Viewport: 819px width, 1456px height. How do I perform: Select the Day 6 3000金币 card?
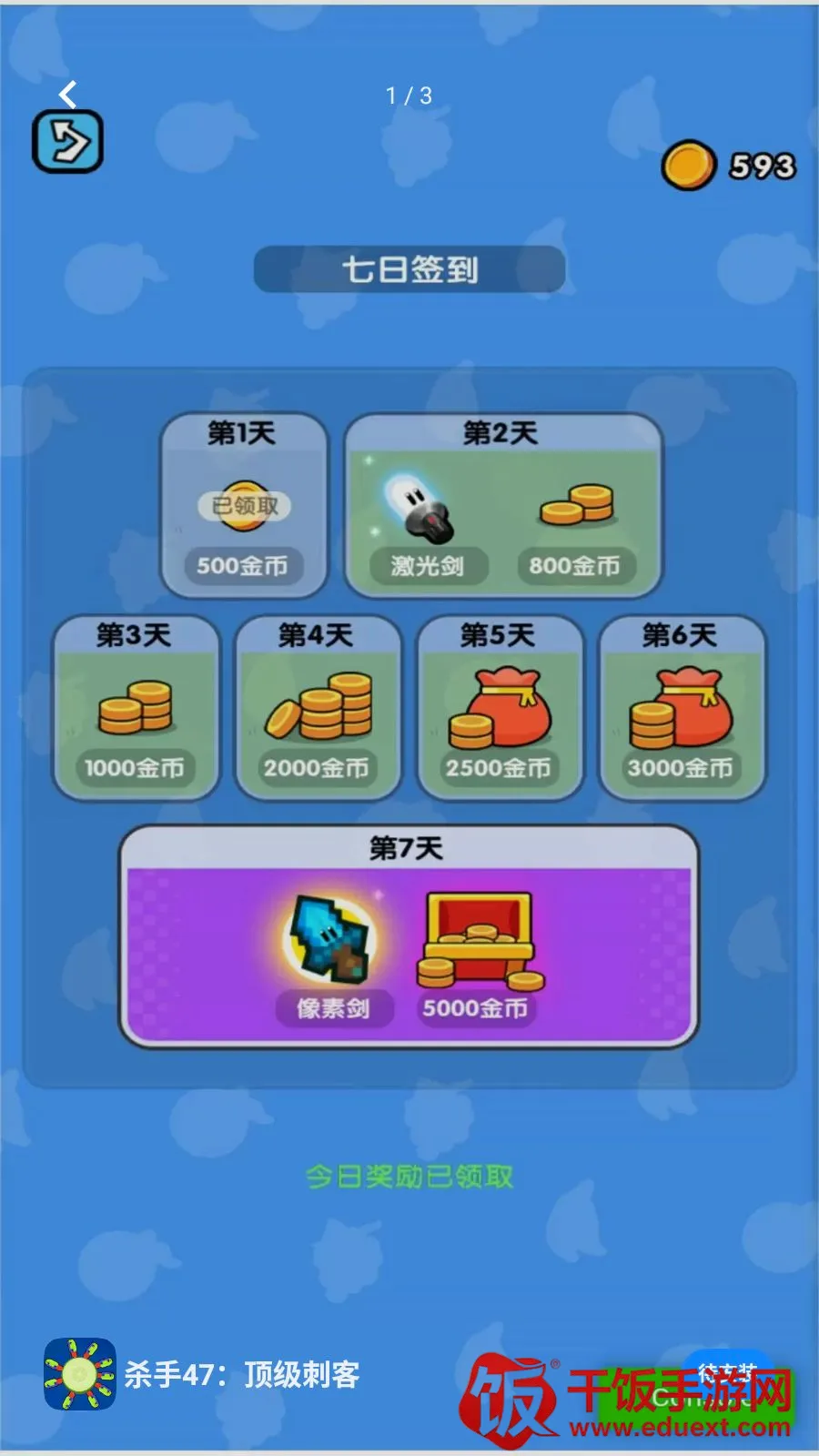(682, 708)
